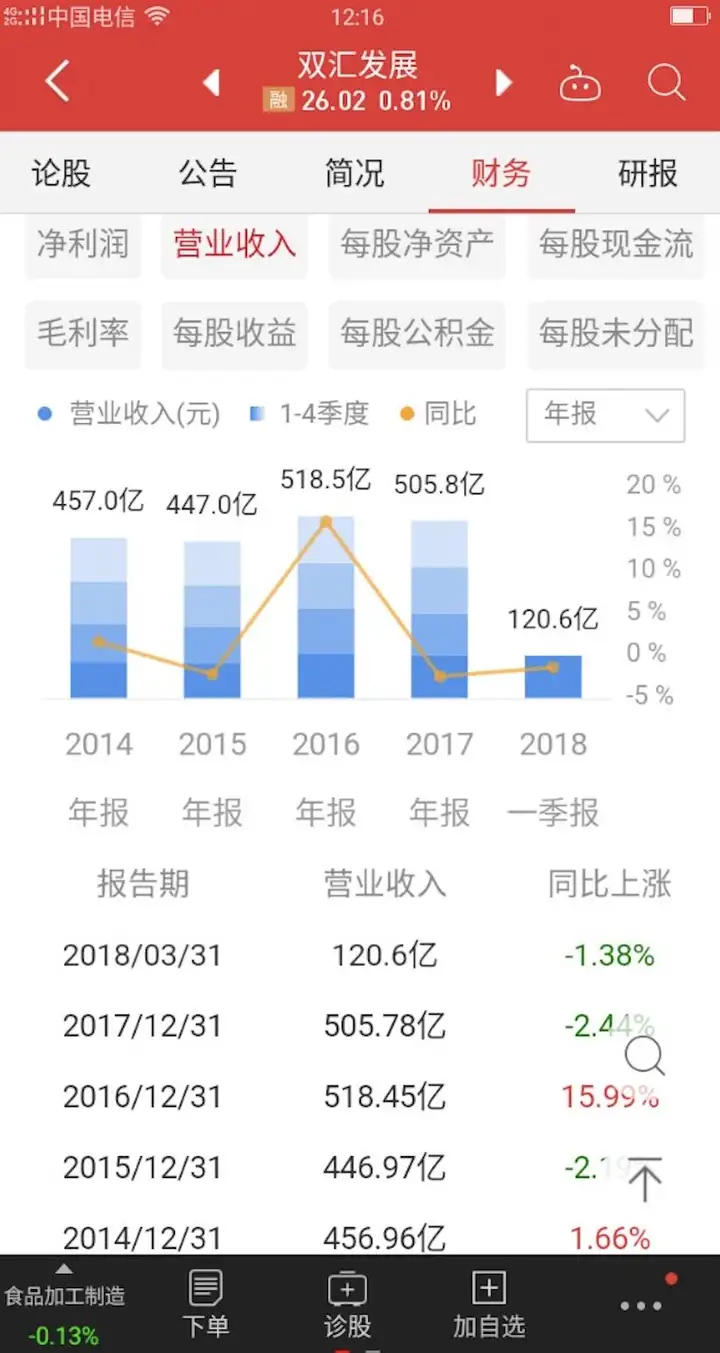Open search from the top bar

(666, 82)
